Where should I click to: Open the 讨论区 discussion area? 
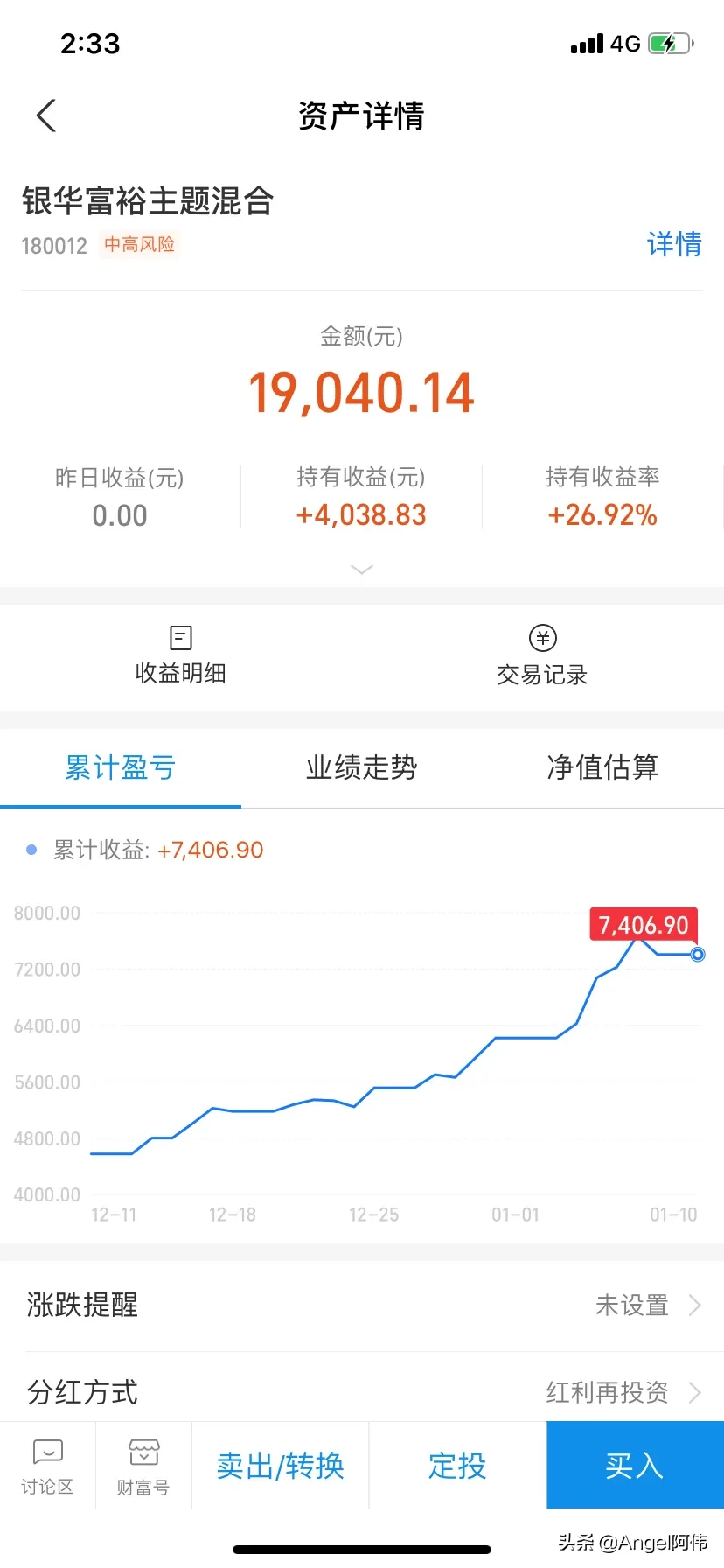pyautogui.click(x=47, y=1466)
